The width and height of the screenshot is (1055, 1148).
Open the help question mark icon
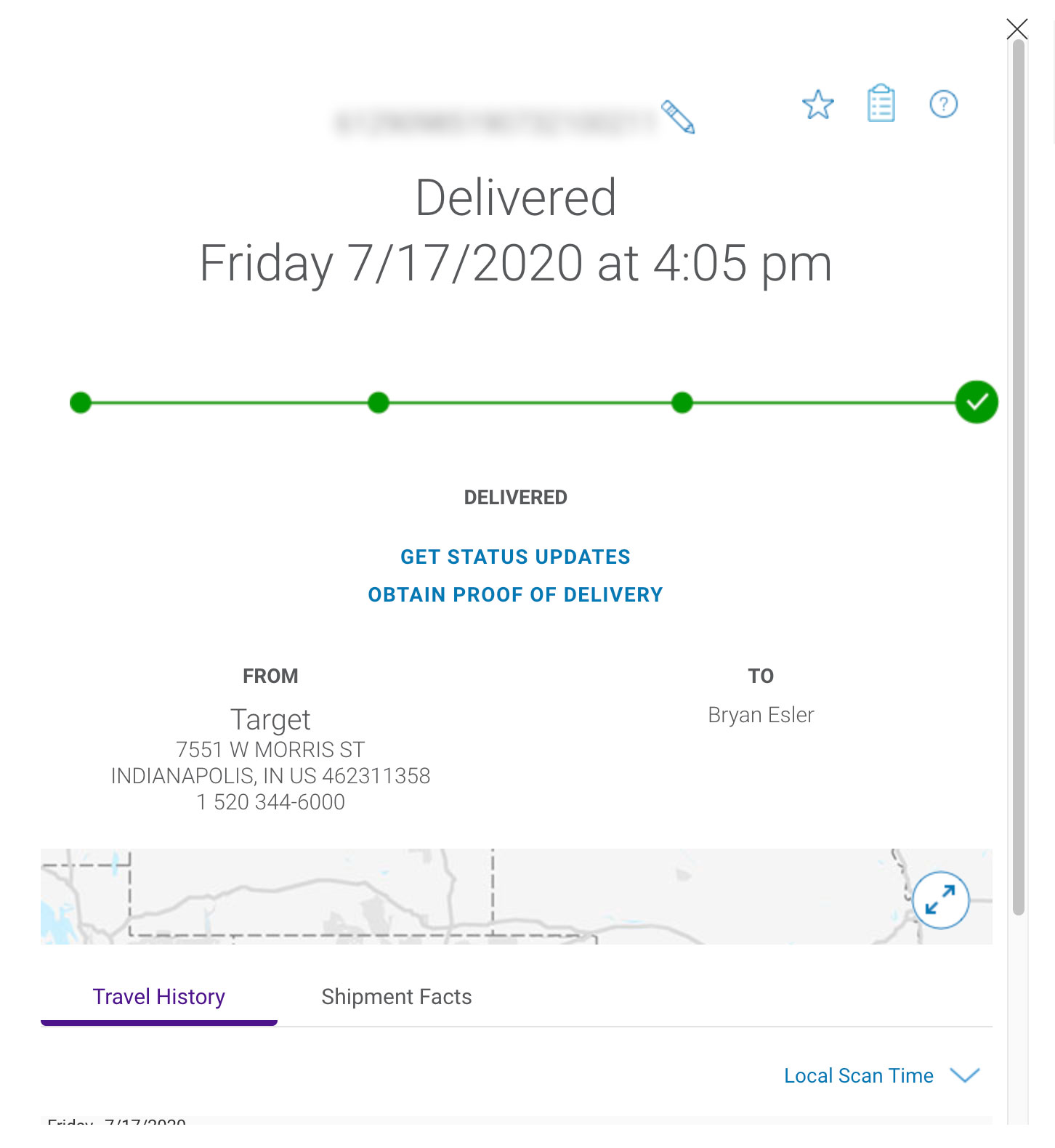point(943,104)
